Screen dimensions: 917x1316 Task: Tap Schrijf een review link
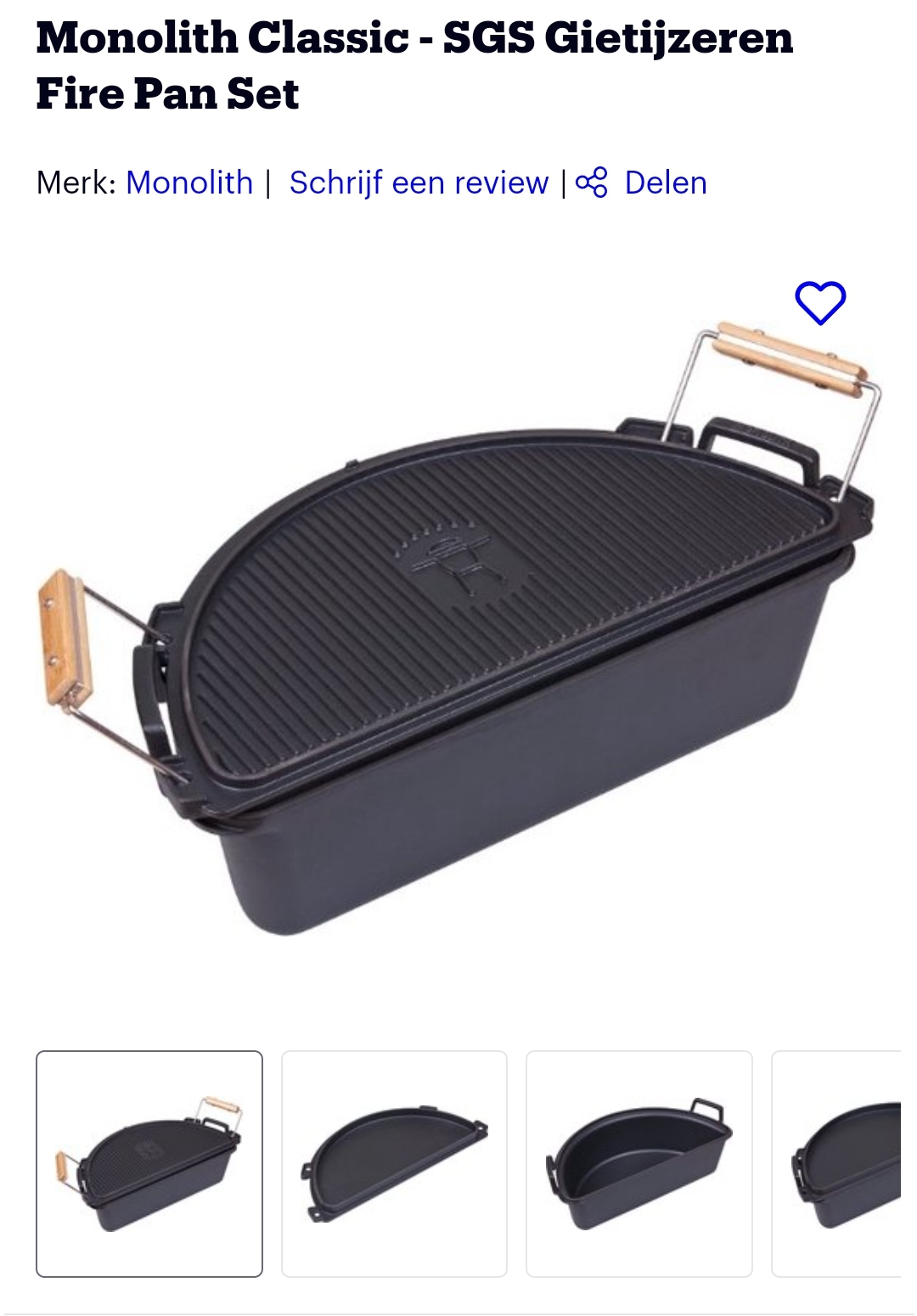coord(419,183)
